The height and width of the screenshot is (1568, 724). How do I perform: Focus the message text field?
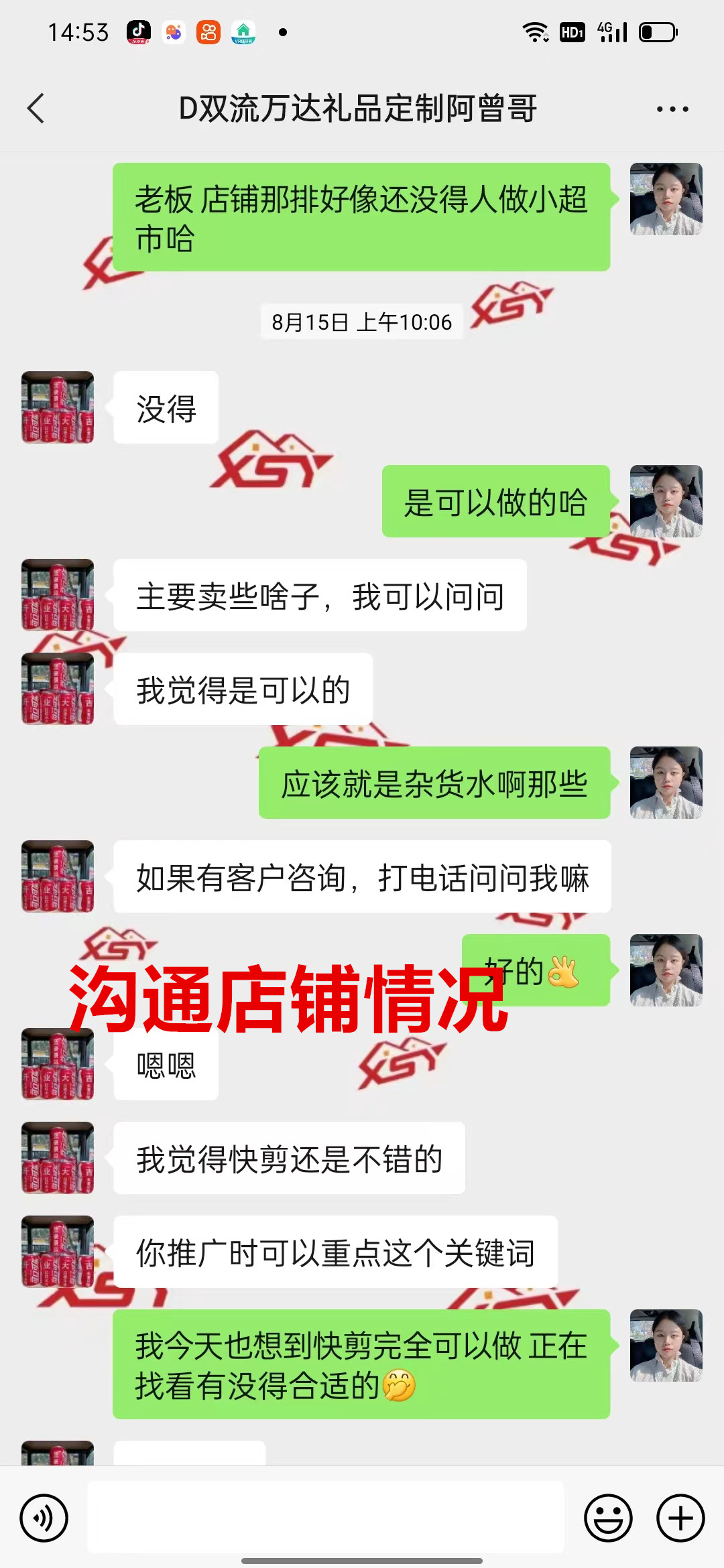coord(326,1518)
